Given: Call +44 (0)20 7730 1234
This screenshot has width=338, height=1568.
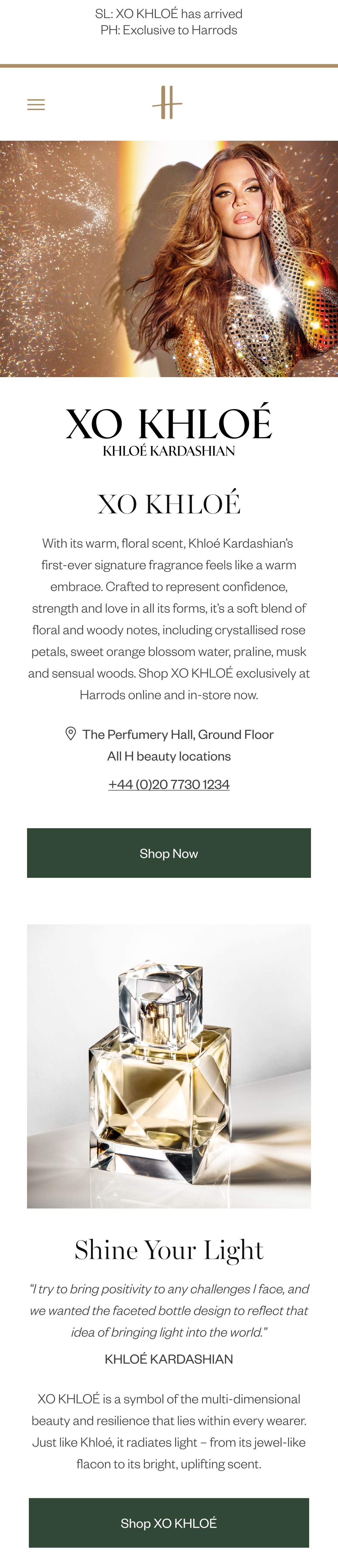Looking at the screenshot, I should [168, 784].
